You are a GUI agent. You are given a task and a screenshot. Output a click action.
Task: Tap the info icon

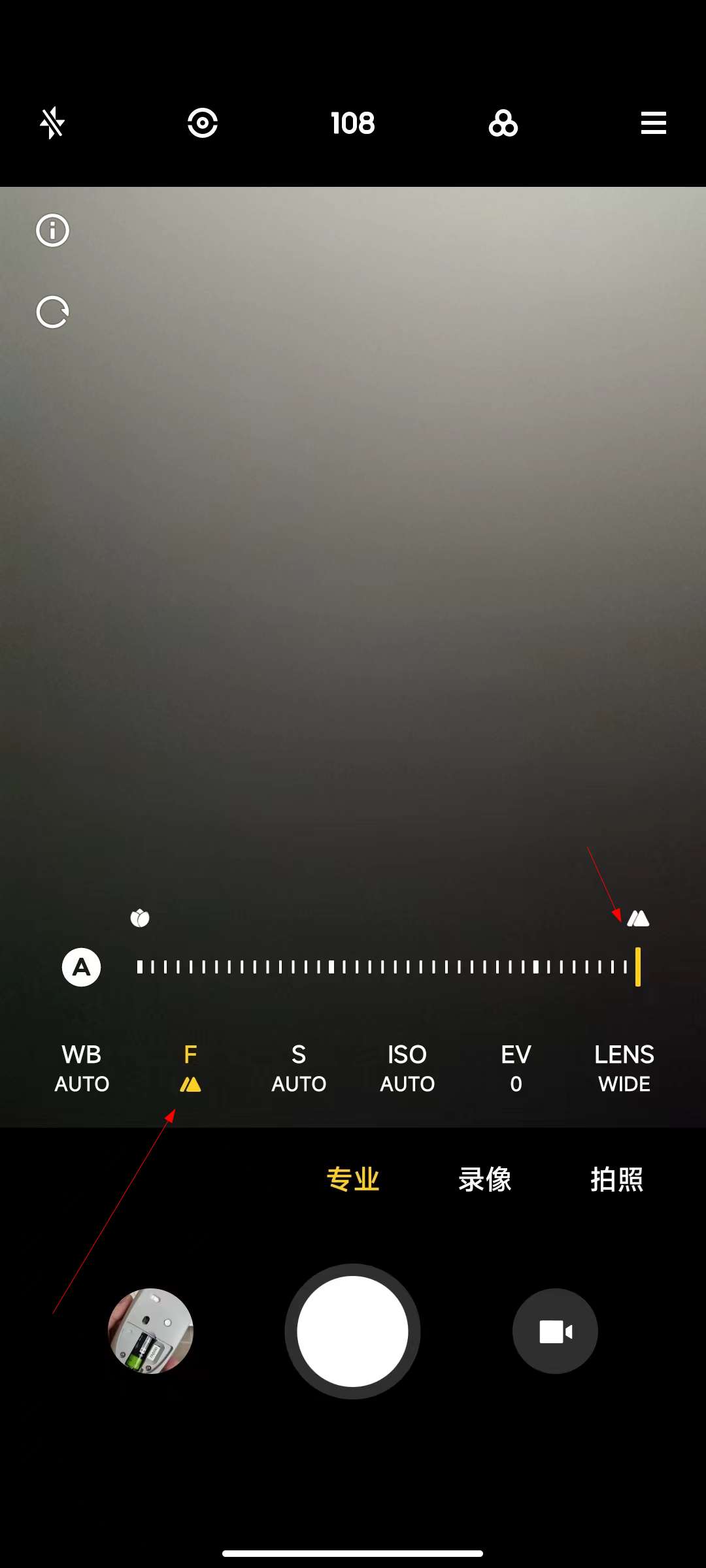52,230
